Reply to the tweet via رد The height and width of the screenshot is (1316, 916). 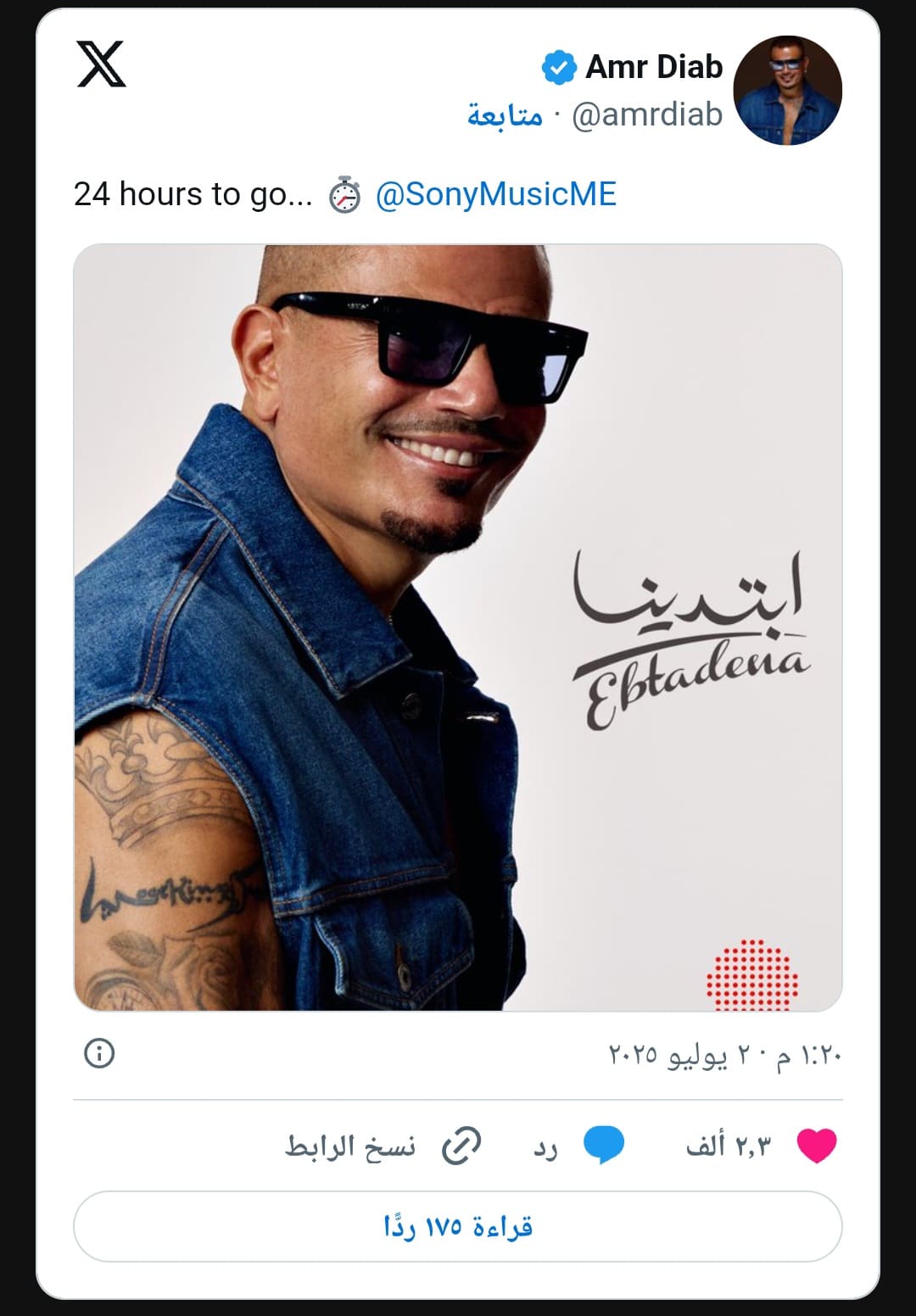(x=580, y=1146)
